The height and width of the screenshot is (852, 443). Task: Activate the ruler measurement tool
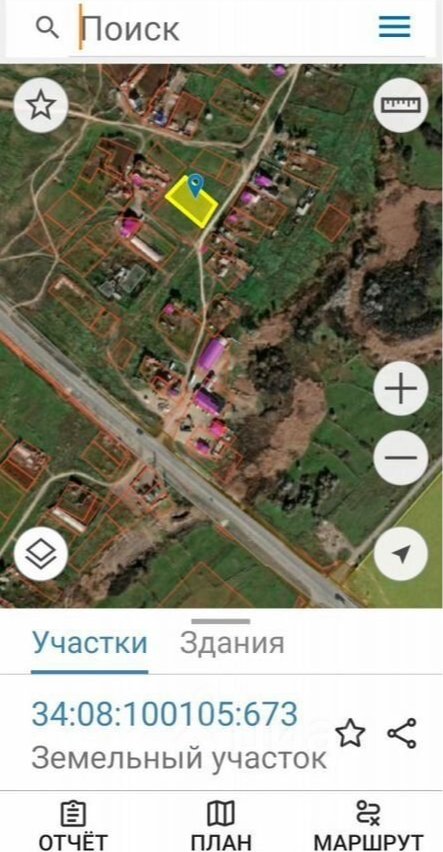(x=401, y=105)
